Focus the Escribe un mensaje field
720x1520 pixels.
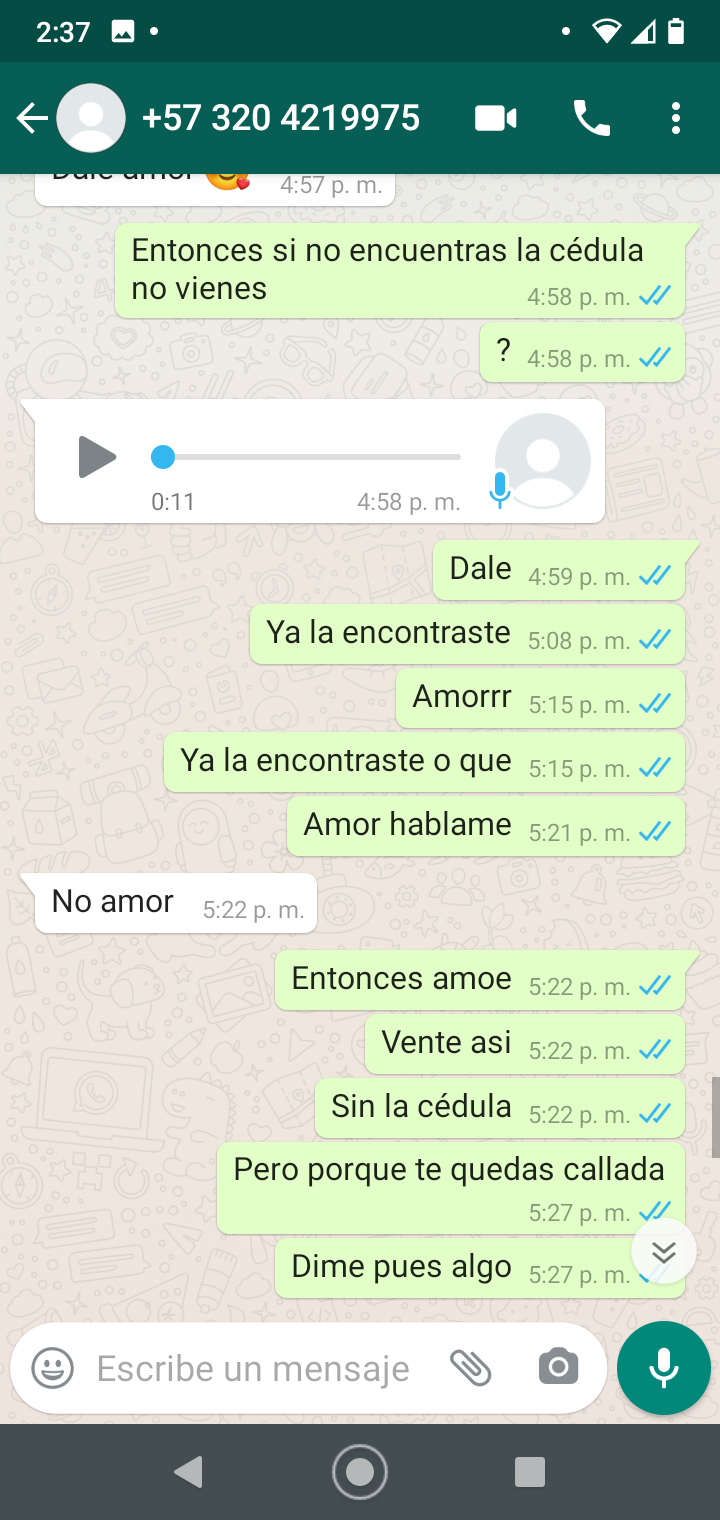252,1368
